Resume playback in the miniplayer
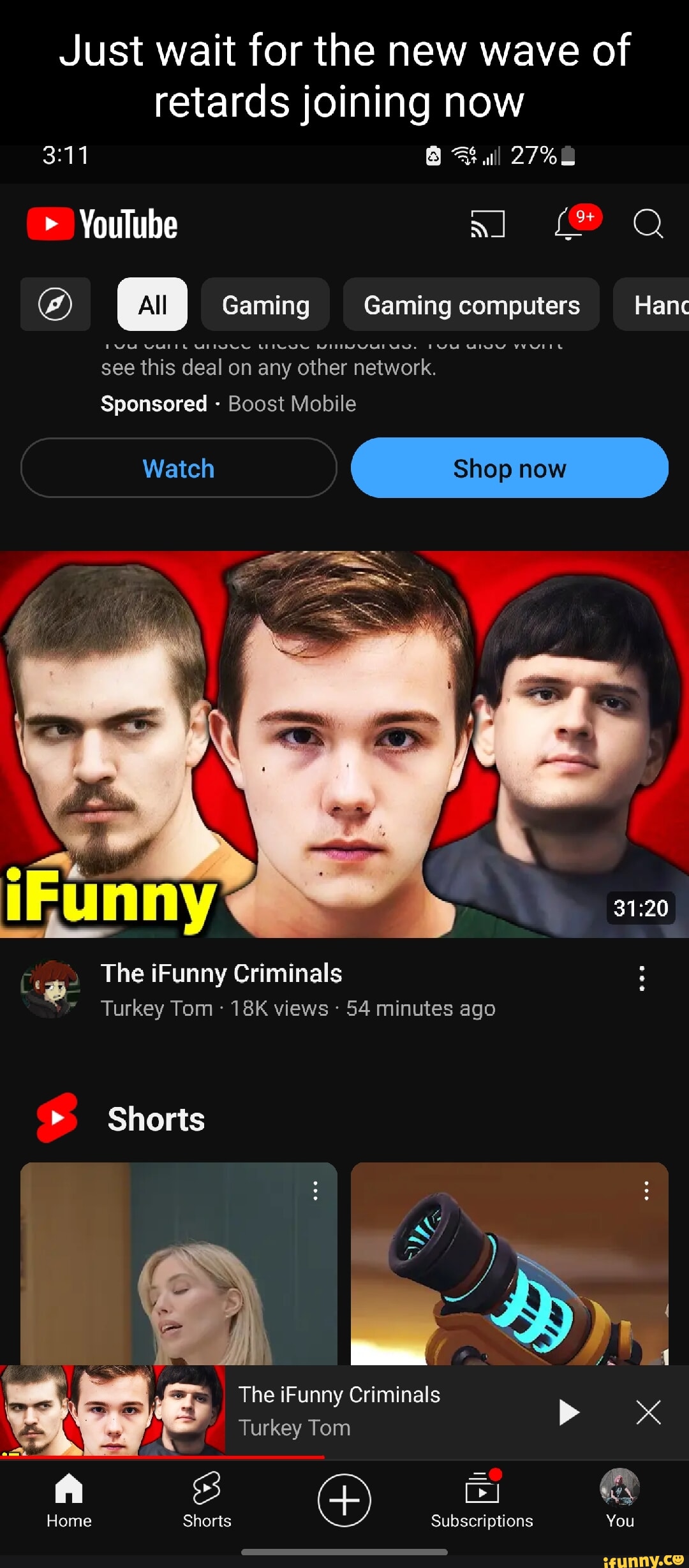The width and height of the screenshot is (689, 1568). [x=568, y=1412]
